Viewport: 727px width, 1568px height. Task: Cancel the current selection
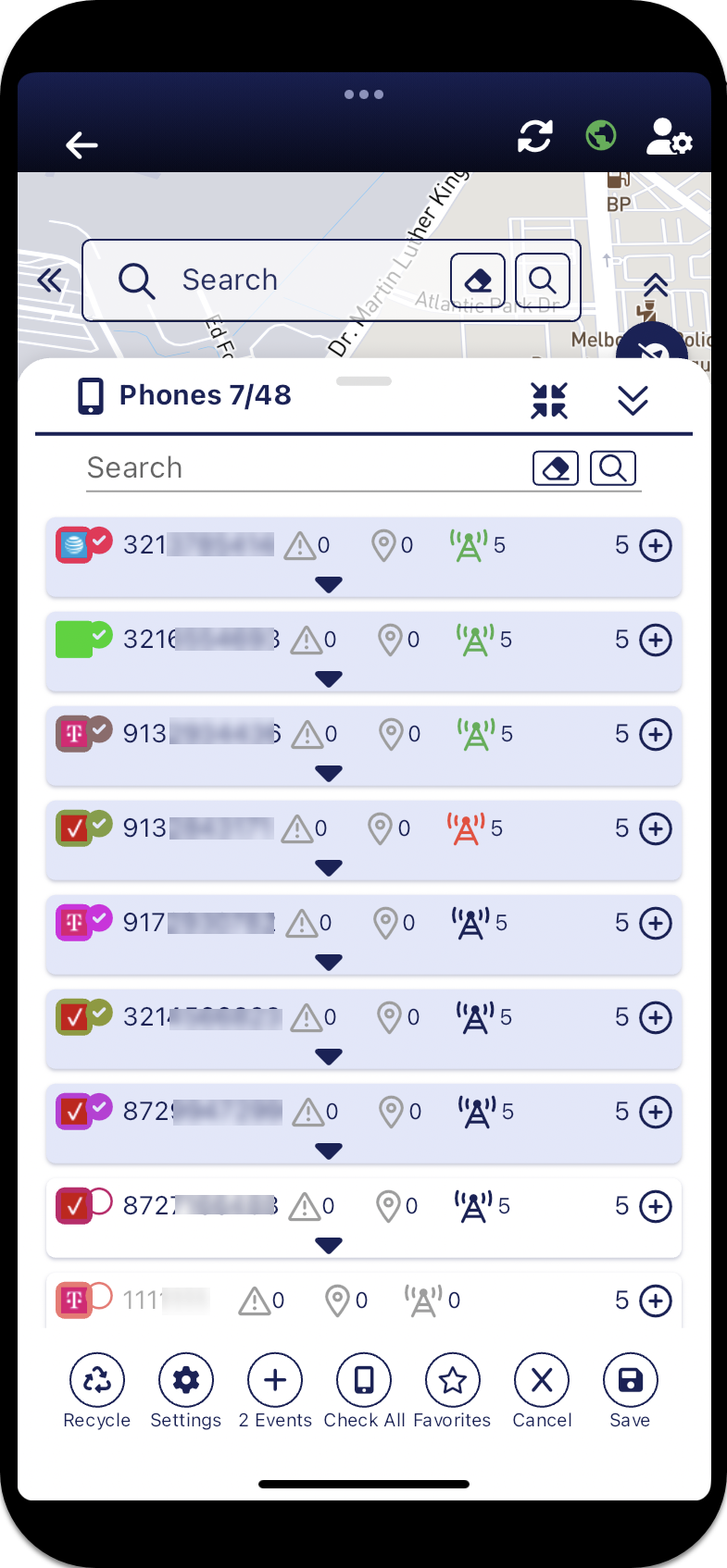[x=542, y=1381]
